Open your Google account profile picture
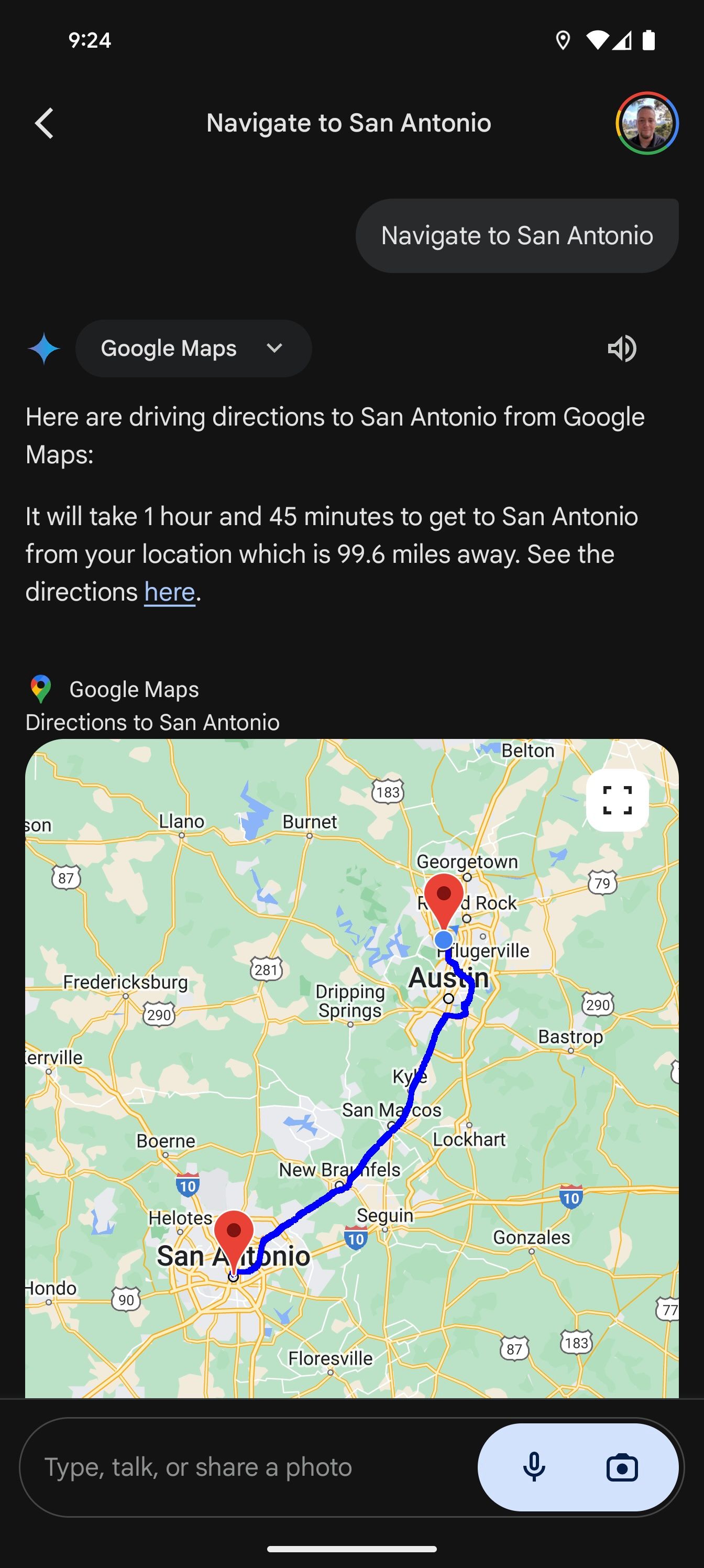 tap(647, 122)
